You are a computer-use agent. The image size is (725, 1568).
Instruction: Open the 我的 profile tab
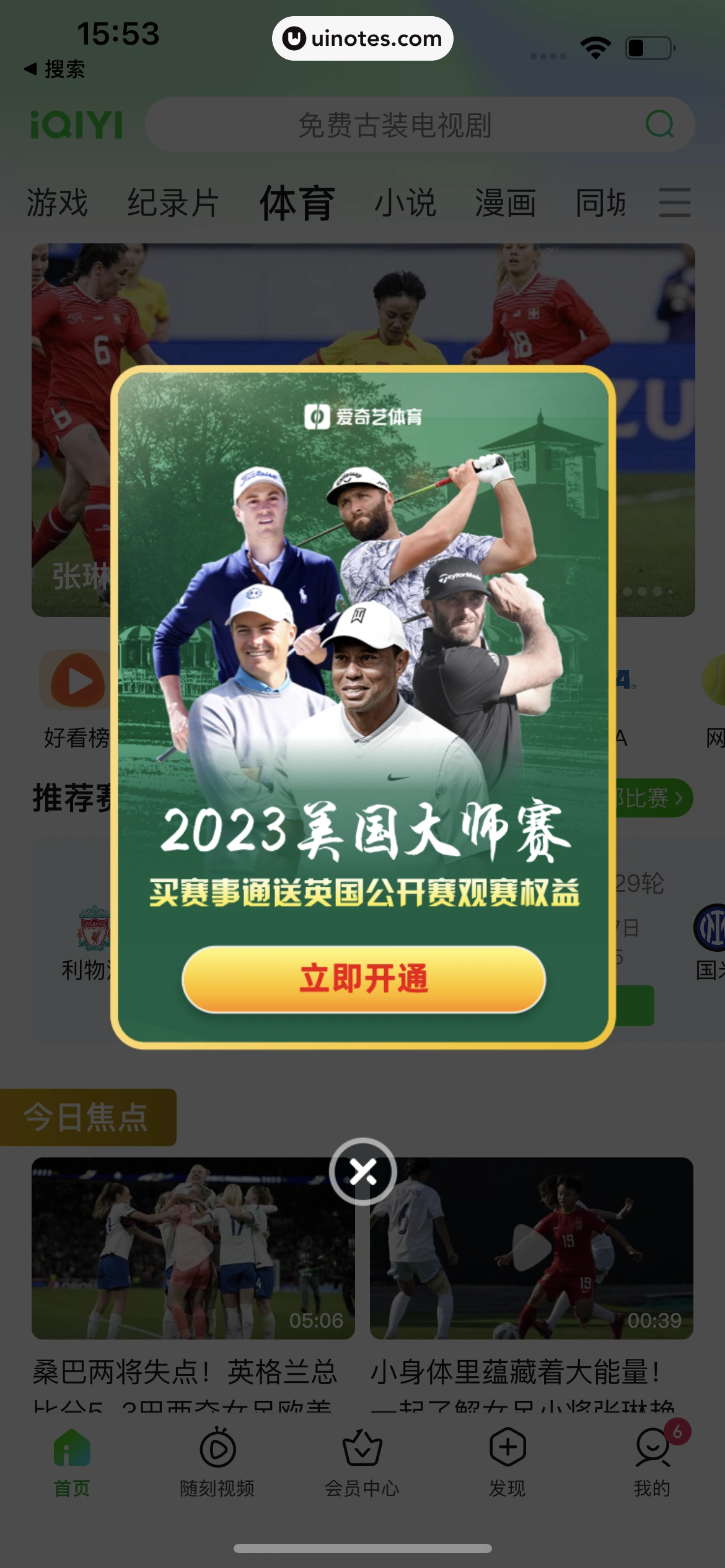click(x=652, y=1461)
